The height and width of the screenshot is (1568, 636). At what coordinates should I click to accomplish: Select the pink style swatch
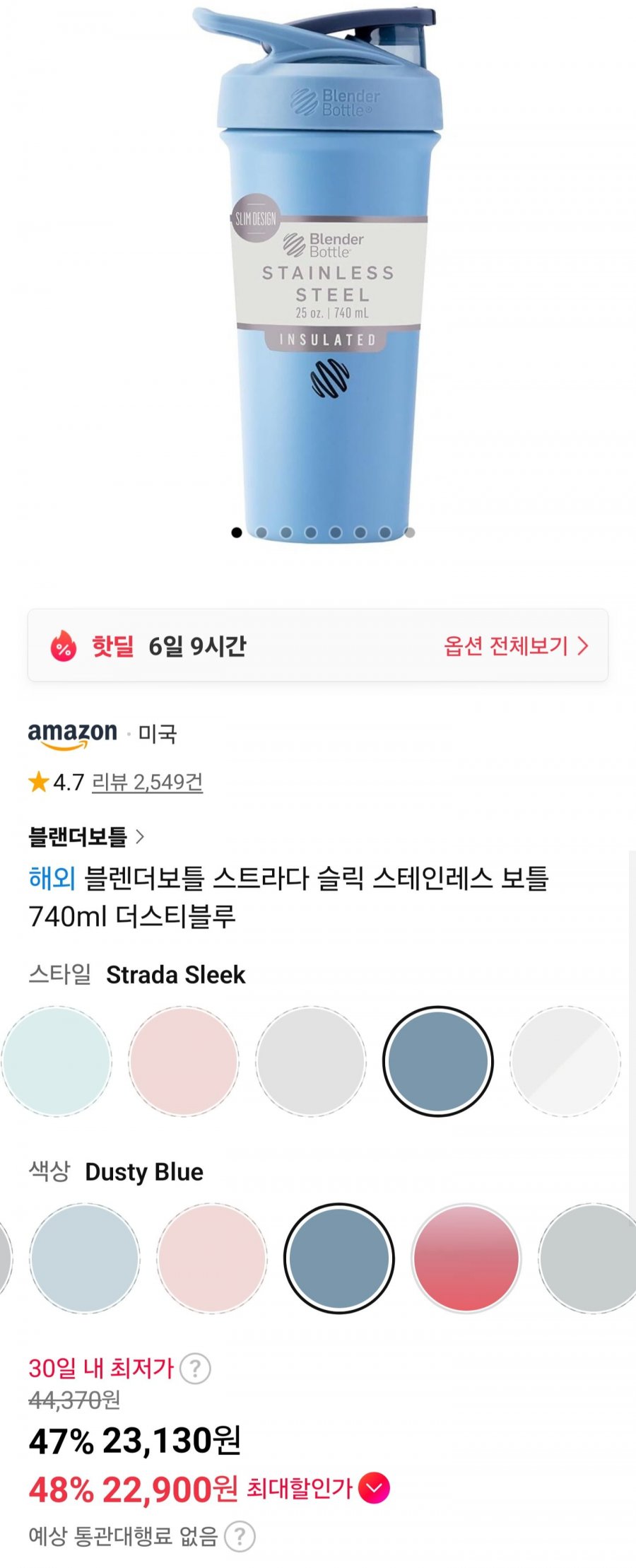tap(184, 1061)
